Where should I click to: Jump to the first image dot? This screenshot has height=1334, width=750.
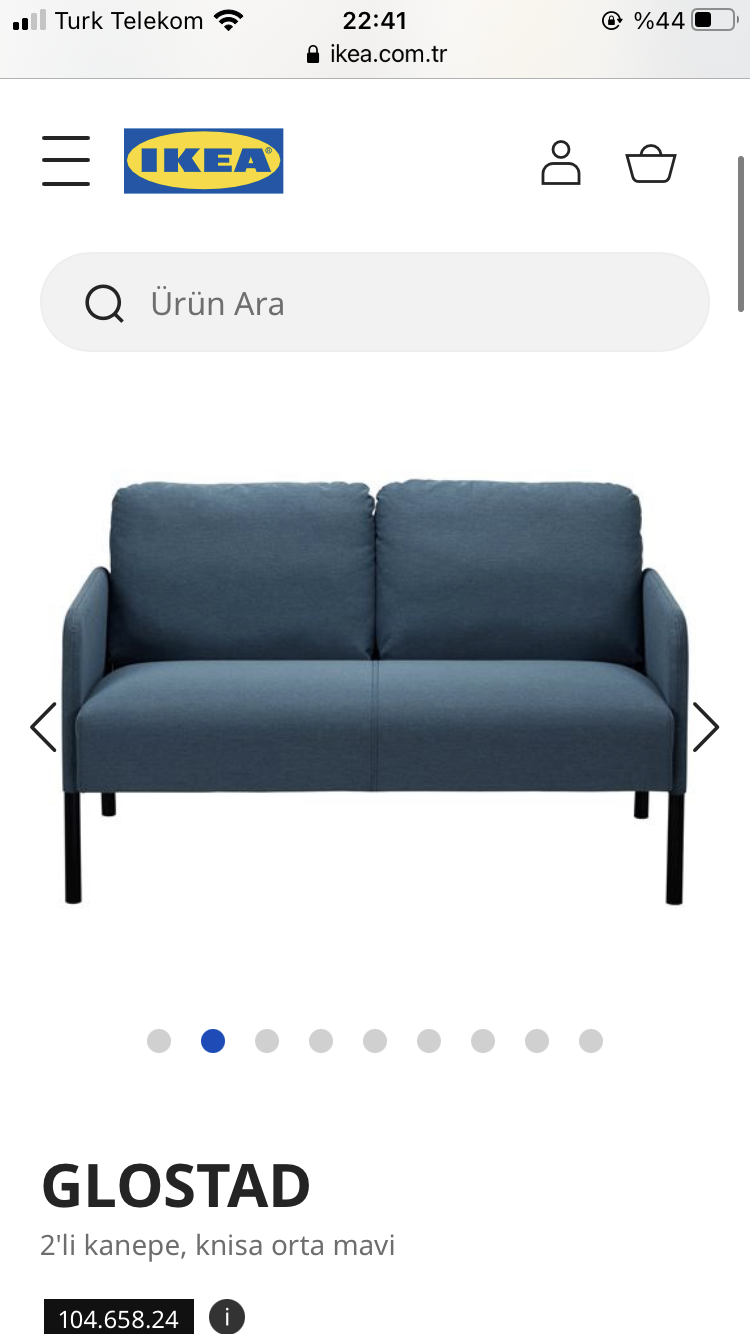(159, 1041)
